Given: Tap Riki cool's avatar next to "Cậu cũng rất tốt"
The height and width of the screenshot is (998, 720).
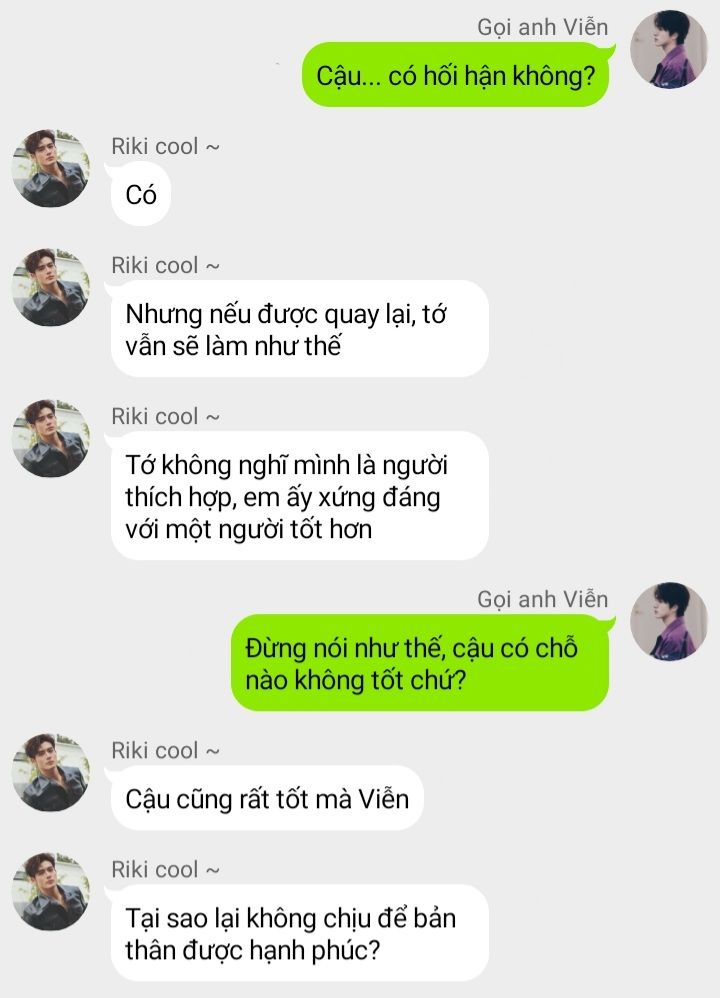Looking at the screenshot, I should pyautogui.click(x=50, y=772).
